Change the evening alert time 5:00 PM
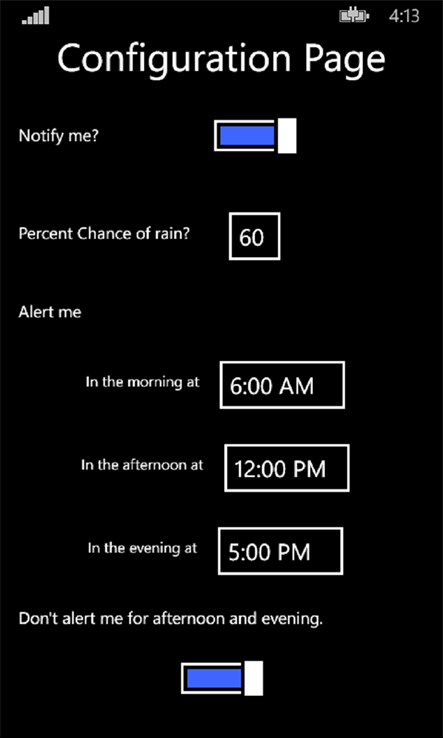 (x=281, y=551)
